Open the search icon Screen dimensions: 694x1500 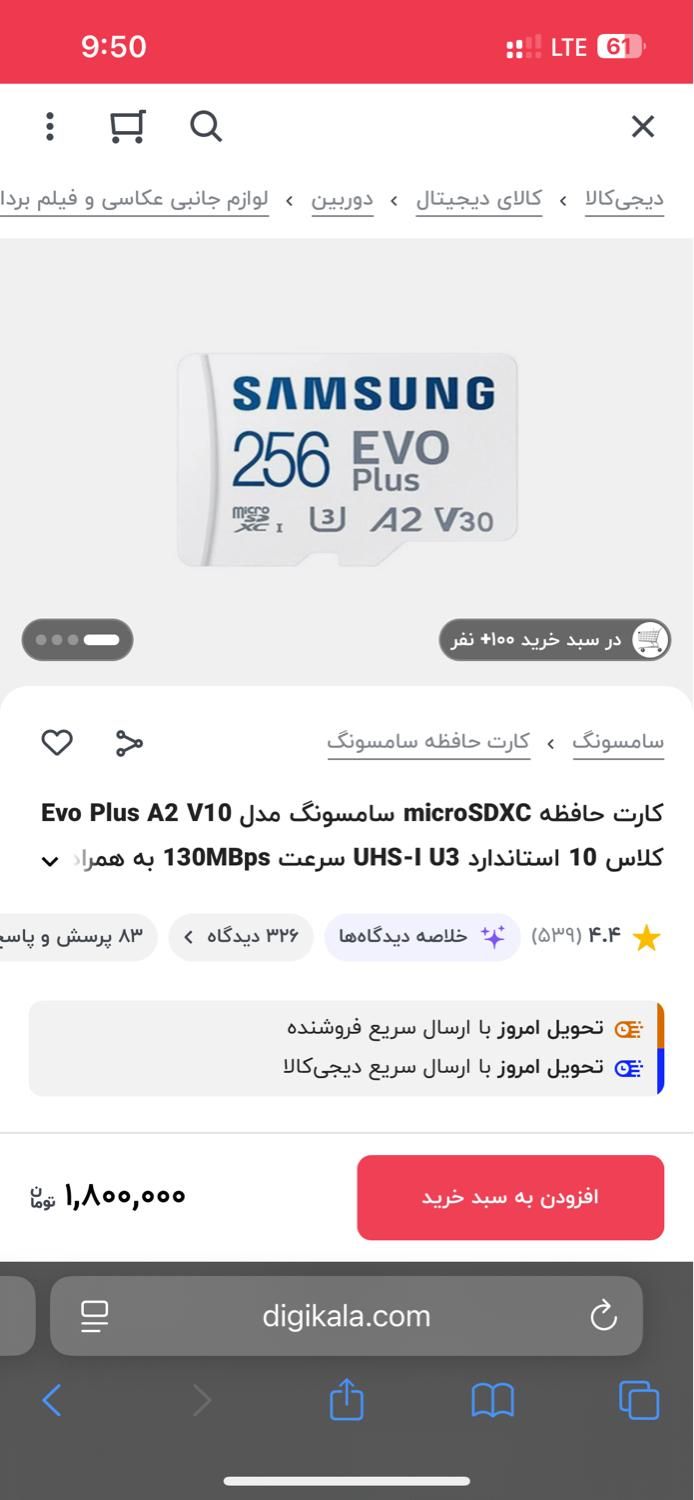[205, 127]
